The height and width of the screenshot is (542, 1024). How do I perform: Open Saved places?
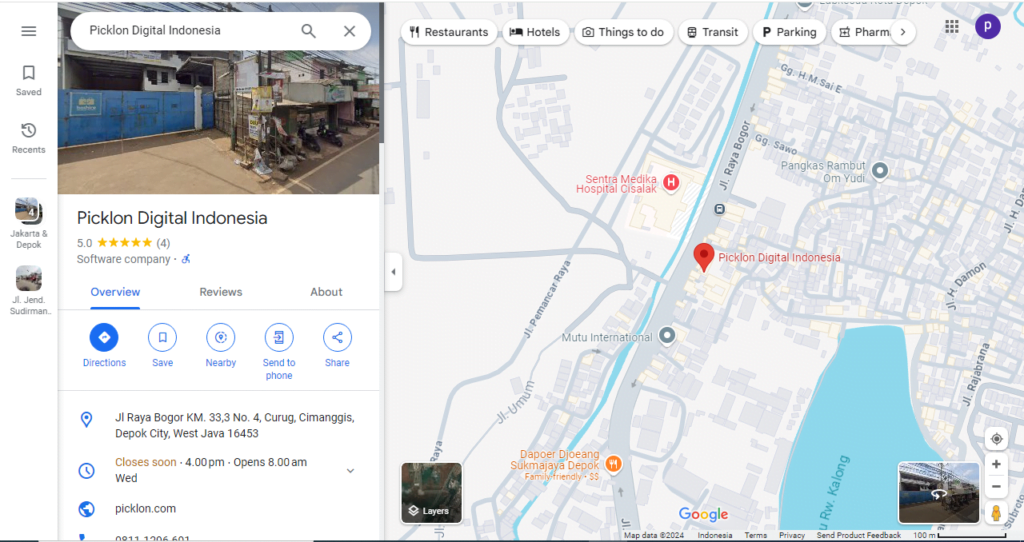pos(28,80)
